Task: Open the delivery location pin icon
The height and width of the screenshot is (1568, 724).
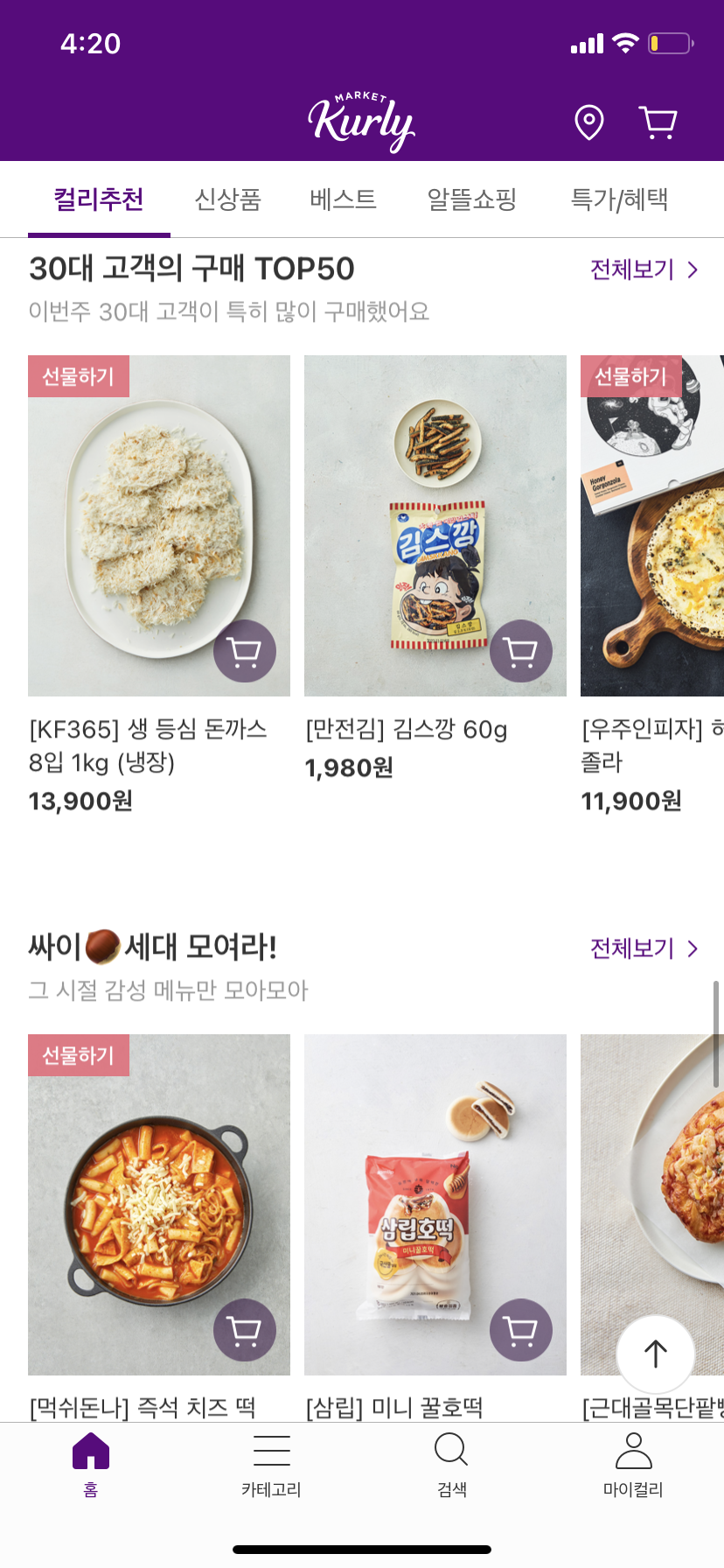Action: click(x=588, y=122)
